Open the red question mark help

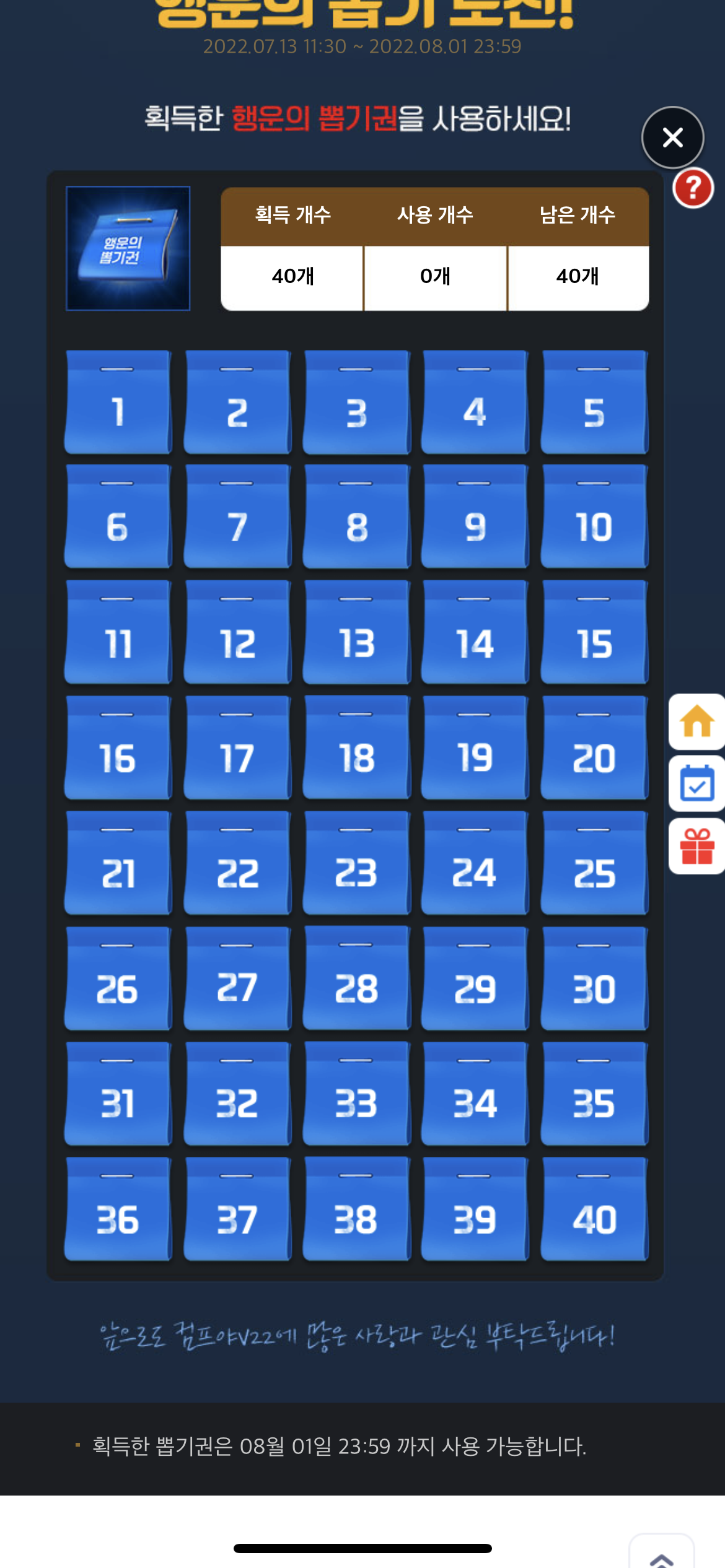[693, 188]
